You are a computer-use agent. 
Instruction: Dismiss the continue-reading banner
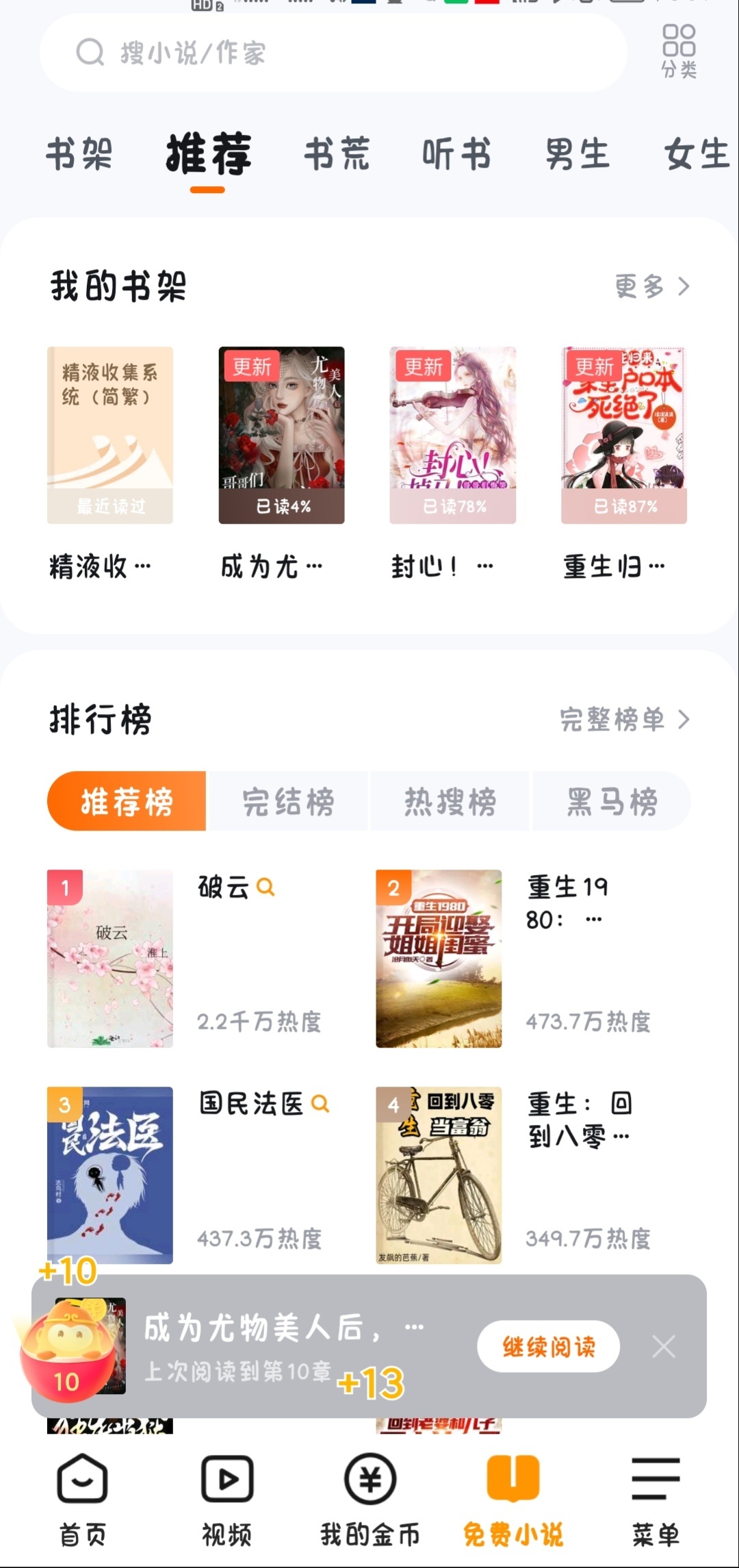click(x=664, y=1347)
